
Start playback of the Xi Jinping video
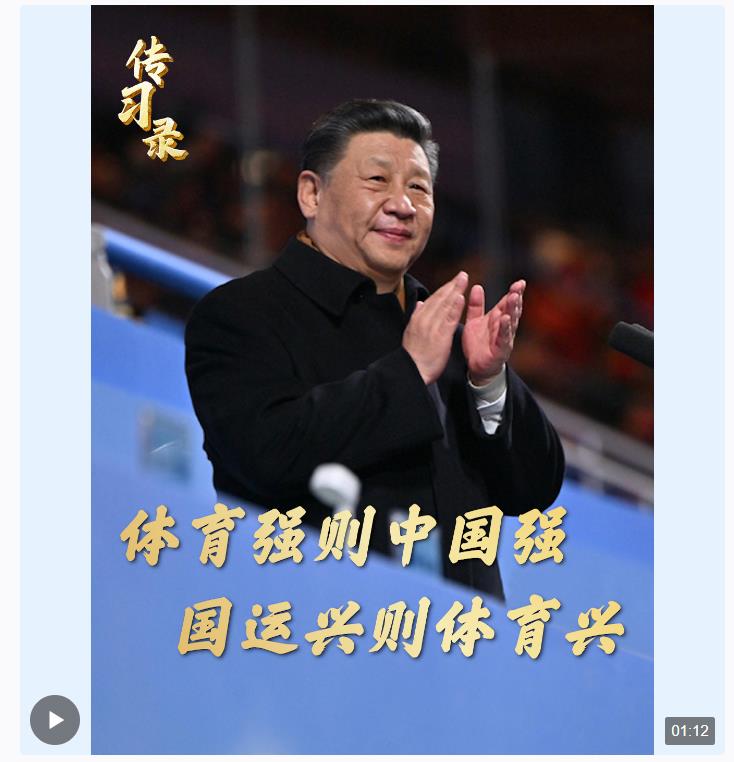[x=55, y=720]
